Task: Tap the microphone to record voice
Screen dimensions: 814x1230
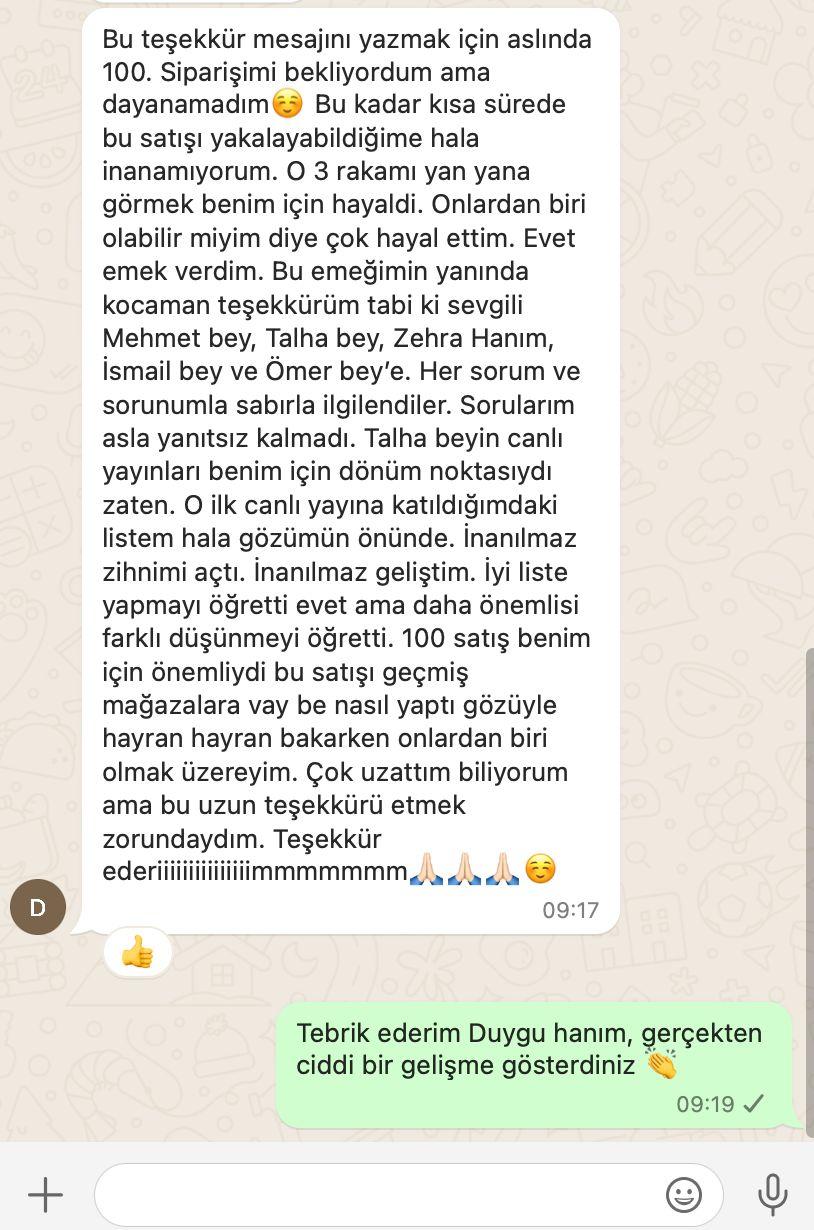Action: point(772,1194)
